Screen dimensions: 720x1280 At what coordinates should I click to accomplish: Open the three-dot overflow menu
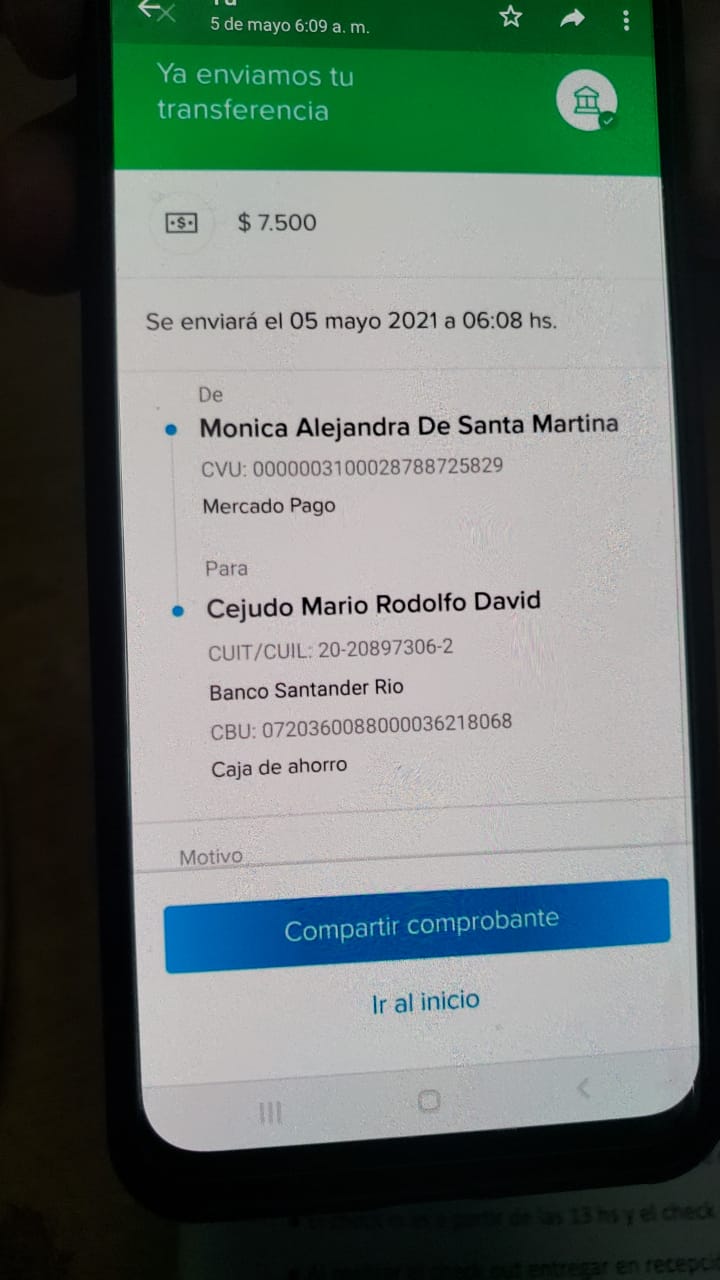pyautogui.click(x=626, y=19)
